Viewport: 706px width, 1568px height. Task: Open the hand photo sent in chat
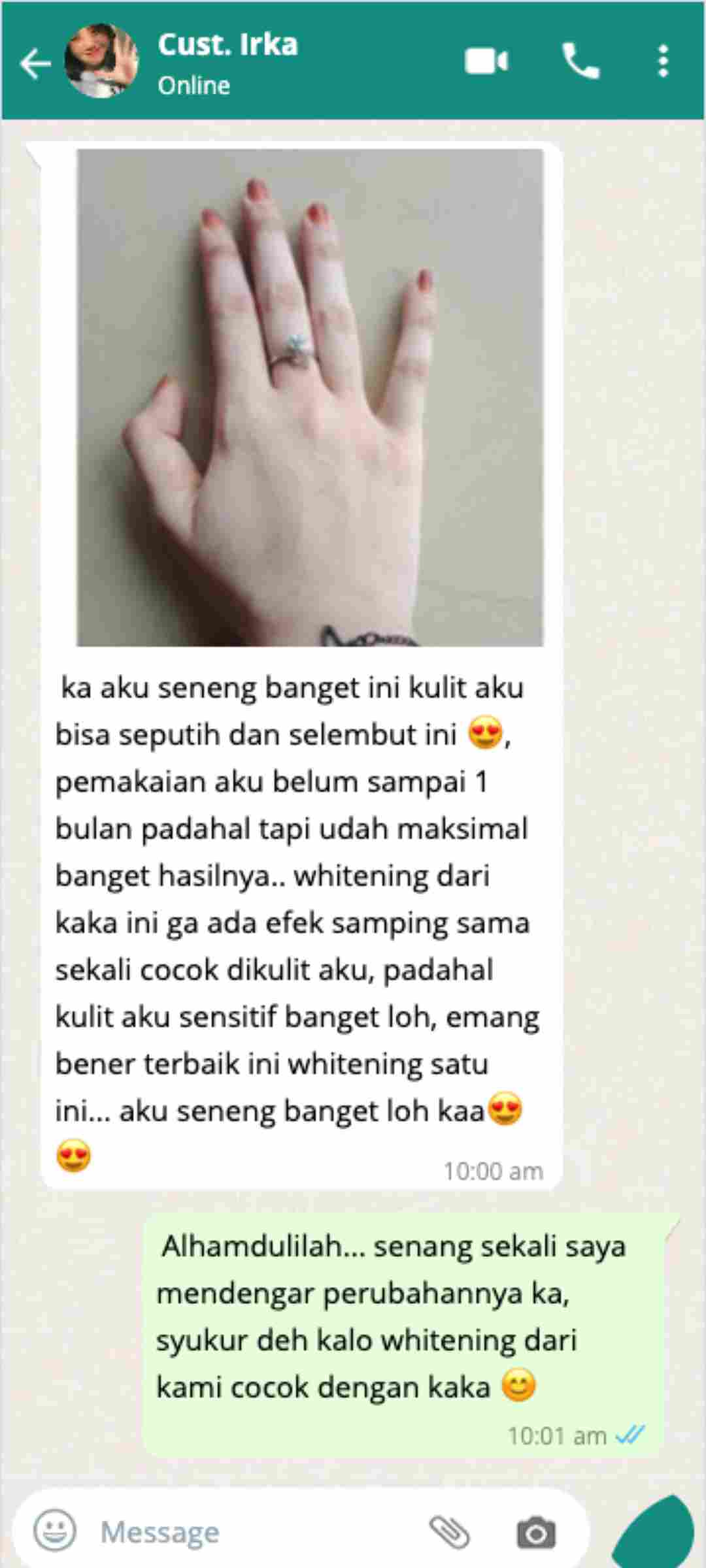click(x=310, y=397)
